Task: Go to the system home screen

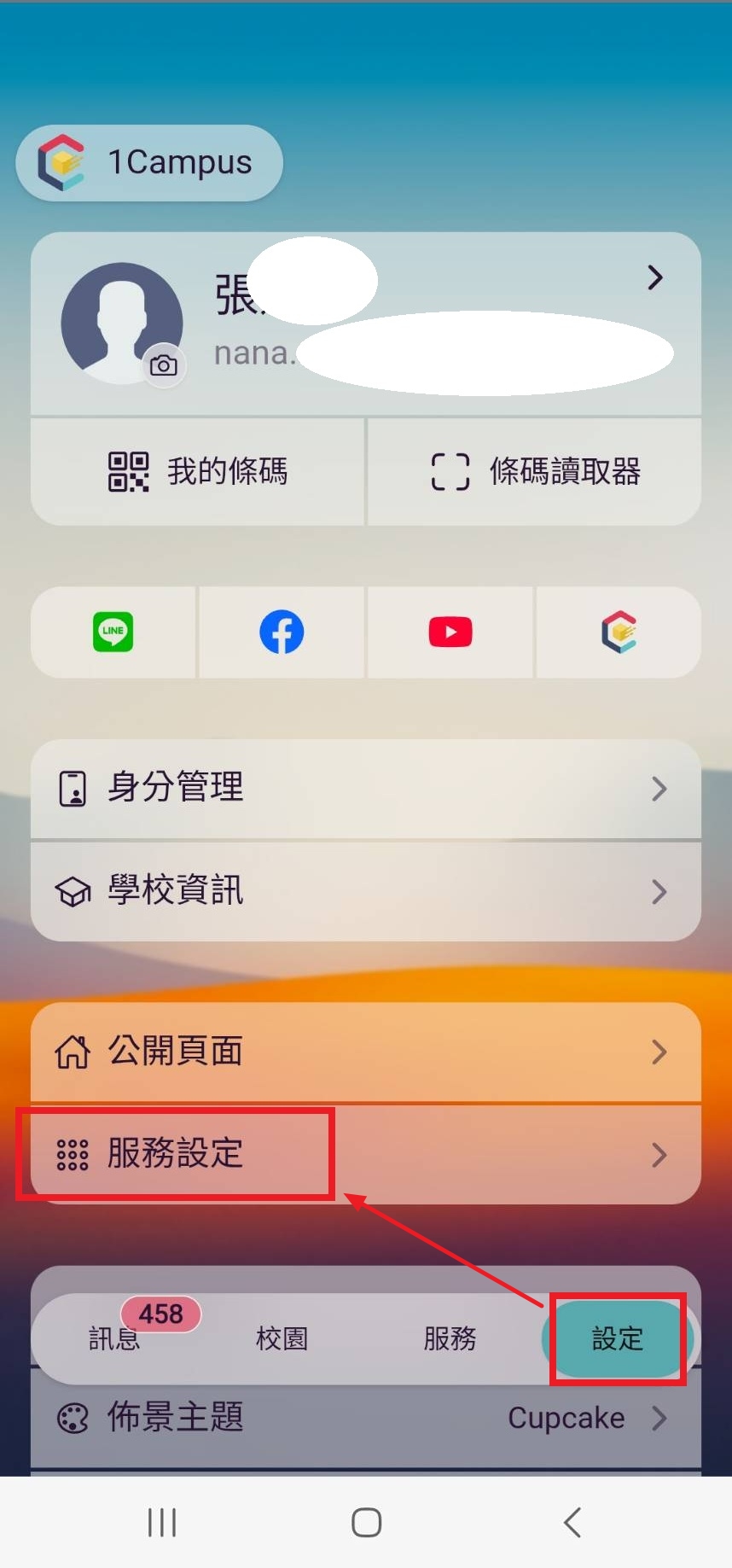Action: 366,1522
